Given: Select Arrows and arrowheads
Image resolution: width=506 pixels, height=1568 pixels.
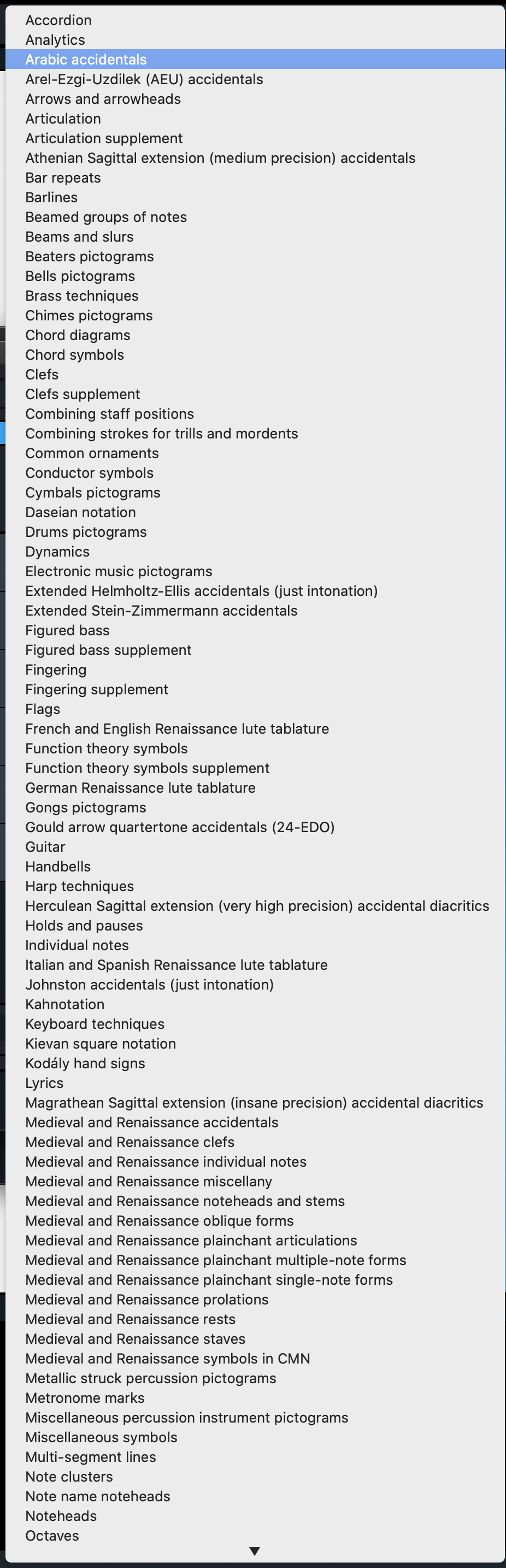Looking at the screenshot, I should (x=103, y=98).
